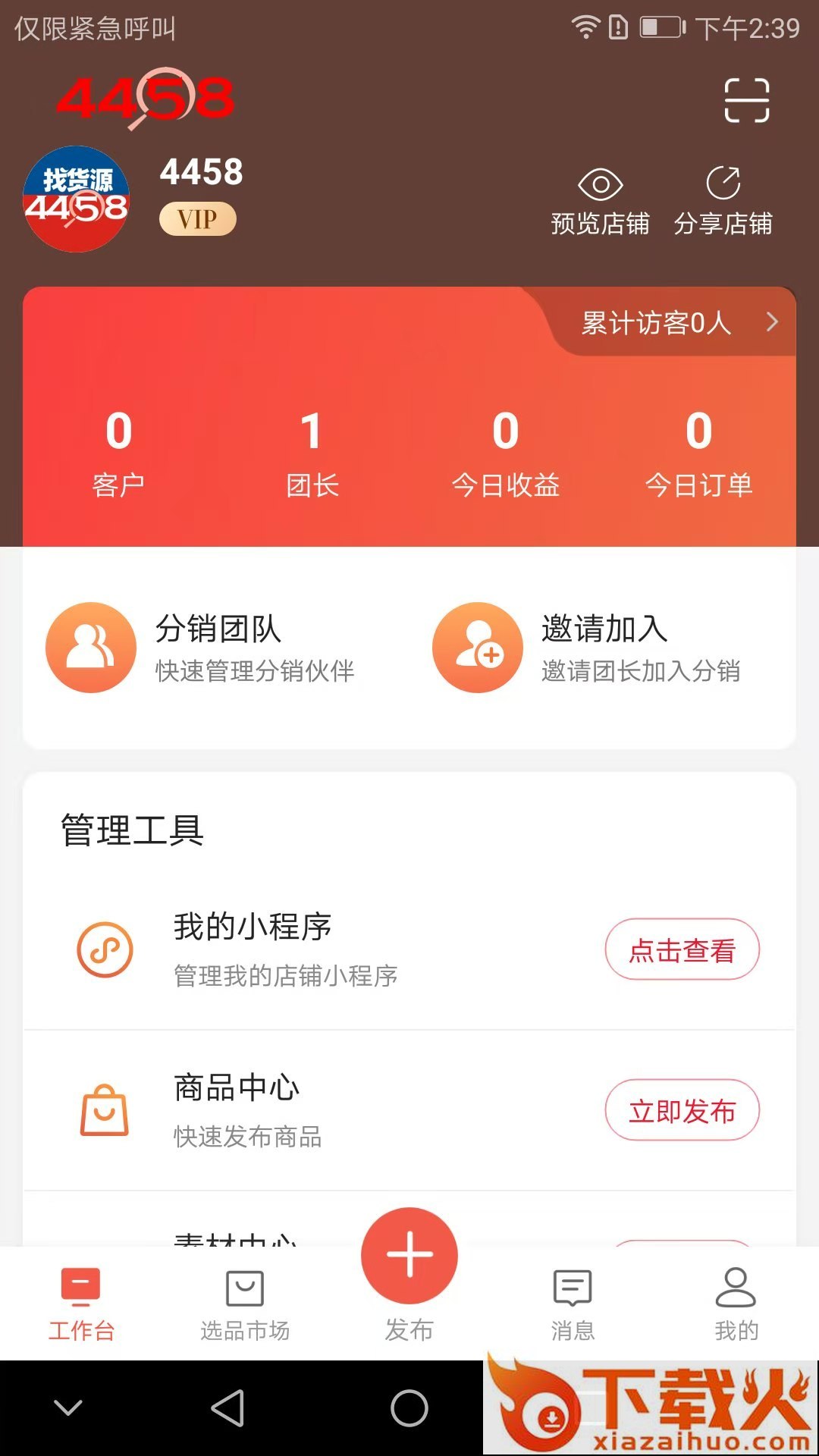
Task: Open the 团长 team leader stat
Action: [312, 452]
